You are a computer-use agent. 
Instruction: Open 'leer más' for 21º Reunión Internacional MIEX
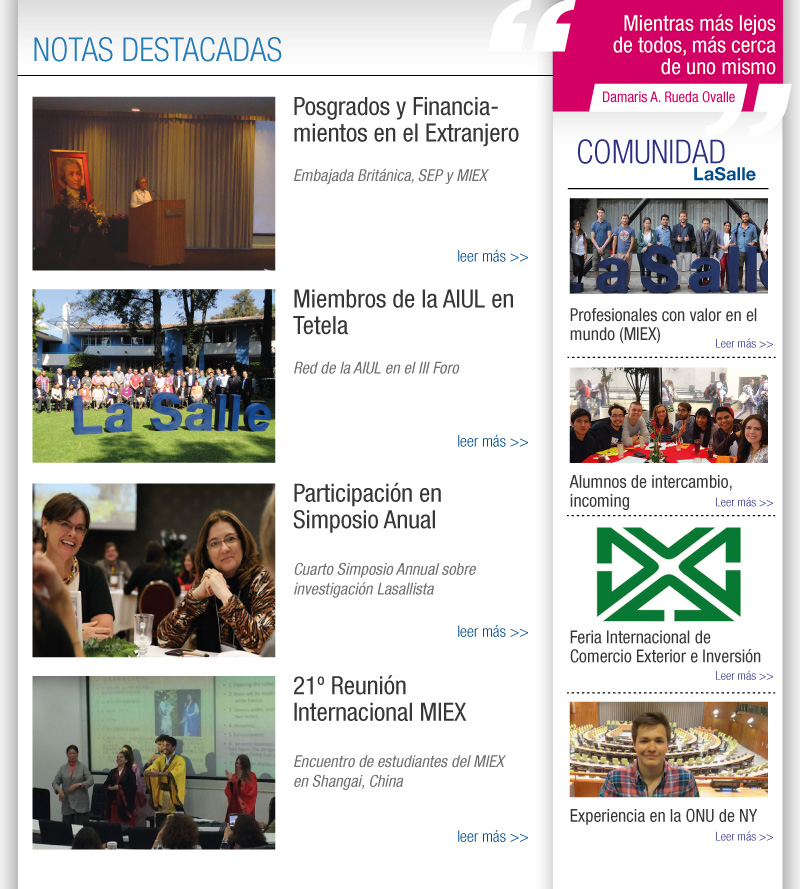(x=492, y=837)
